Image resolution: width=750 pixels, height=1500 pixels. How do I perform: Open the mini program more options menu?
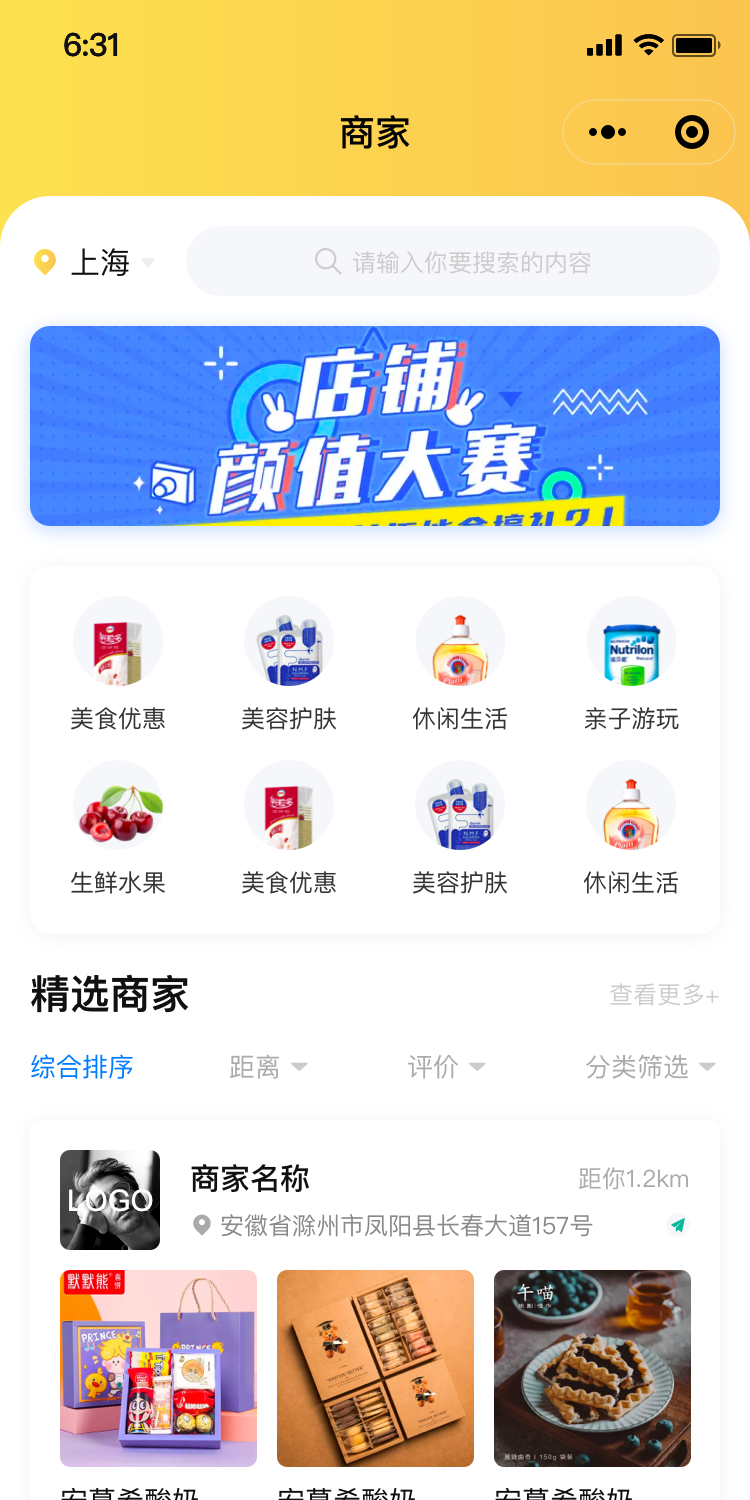coord(608,132)
